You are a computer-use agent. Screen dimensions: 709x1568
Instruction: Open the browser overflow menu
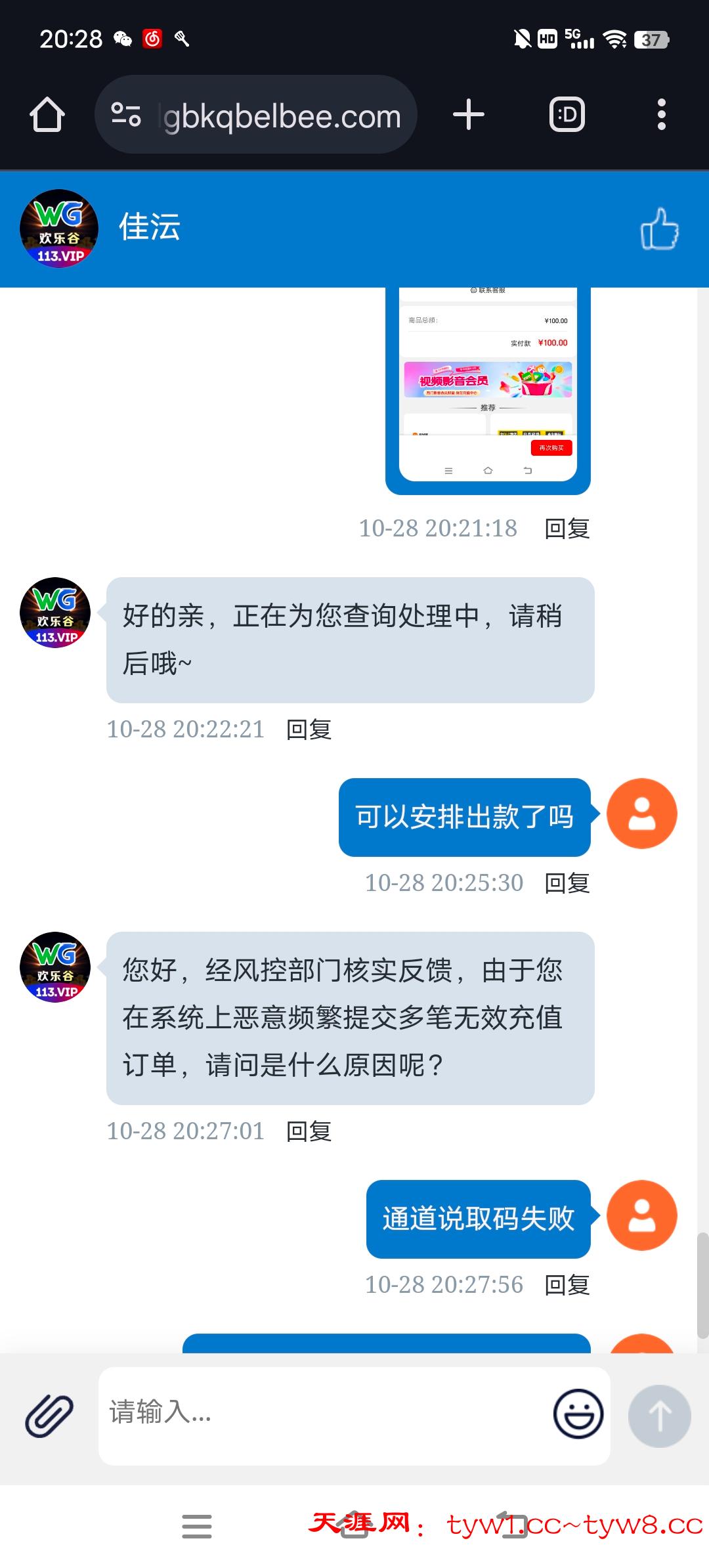coord(661,115)
